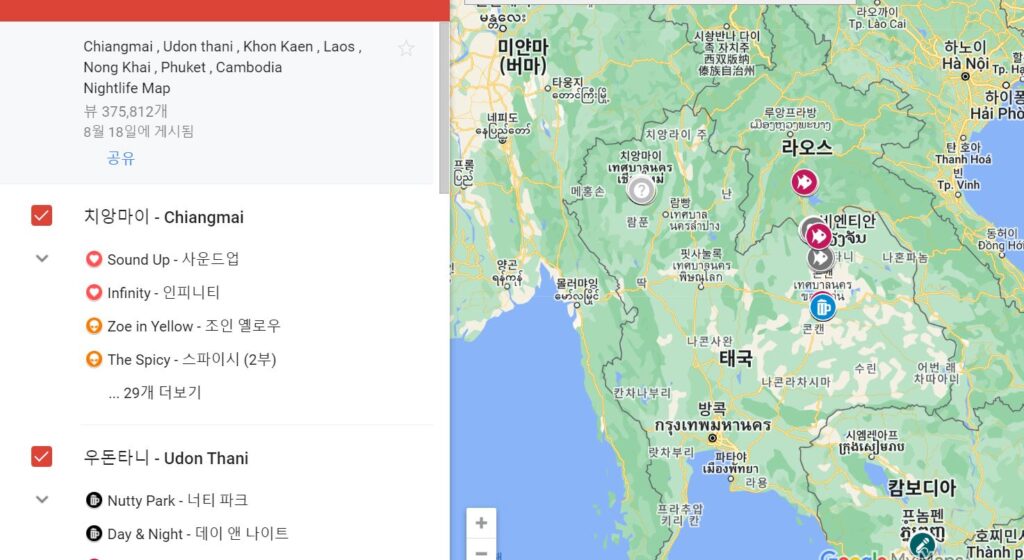Show 29개 더보기 more places

coord(154,392)
